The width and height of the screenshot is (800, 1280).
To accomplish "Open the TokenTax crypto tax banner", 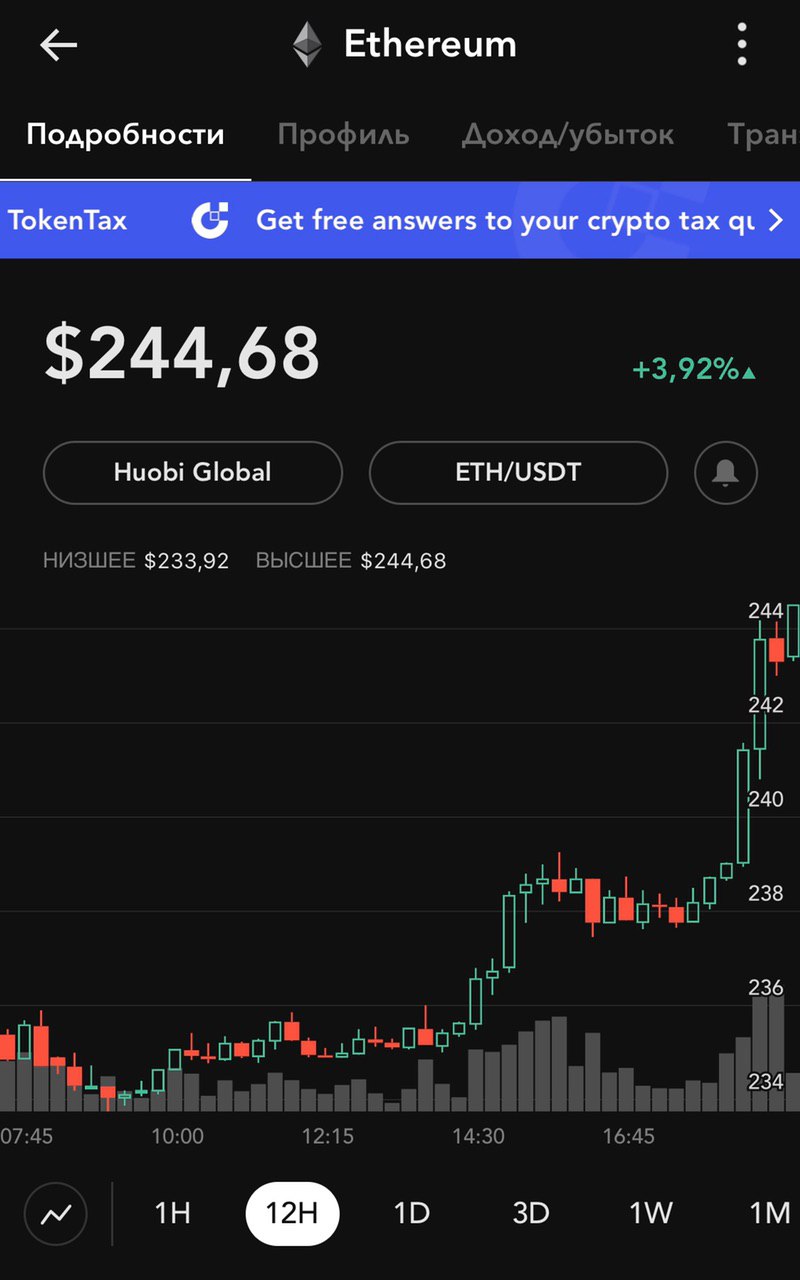I will click(400, 220).
